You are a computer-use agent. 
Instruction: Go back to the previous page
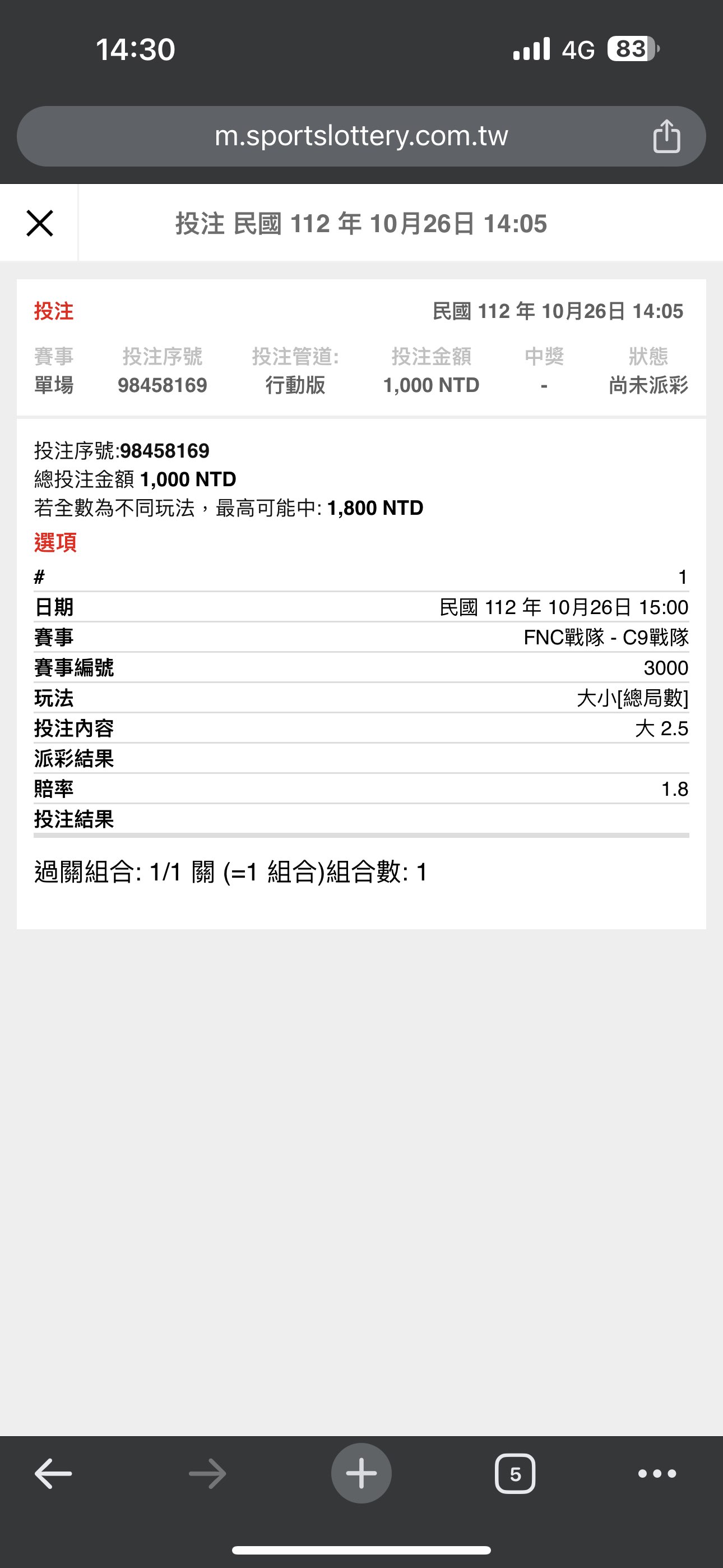point(54,1474)
